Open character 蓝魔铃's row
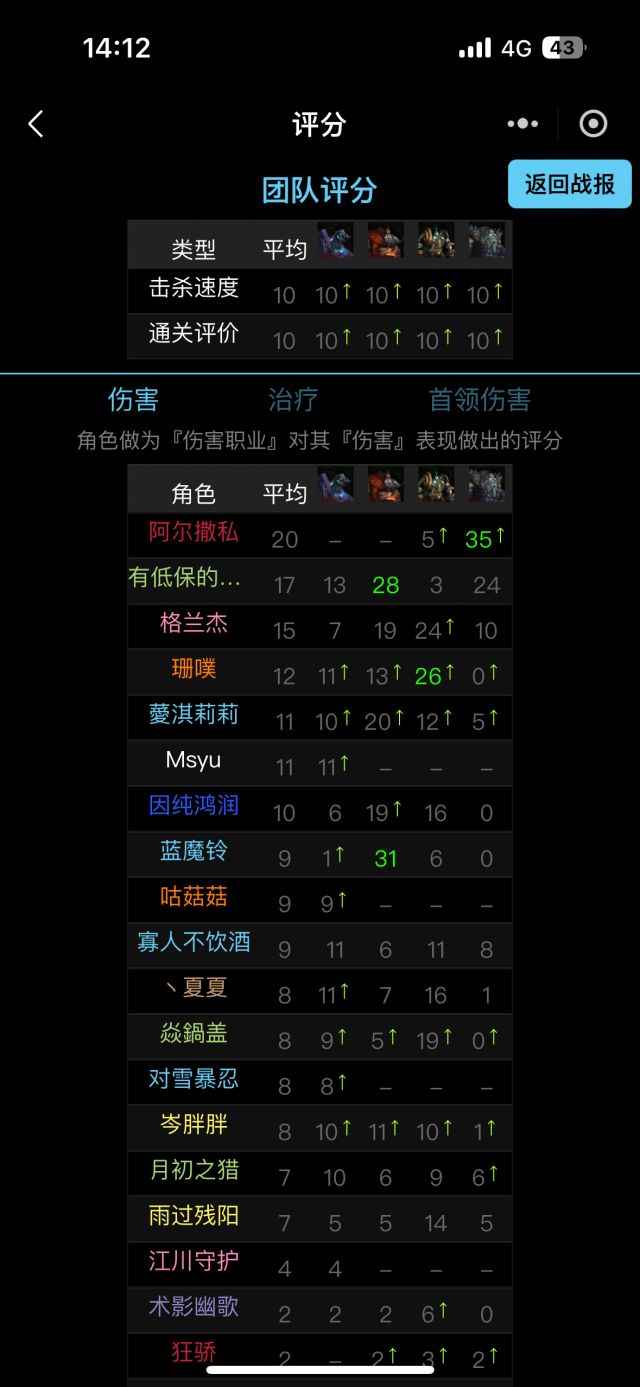The image size is (640, 1387). [x=193, y=851]
